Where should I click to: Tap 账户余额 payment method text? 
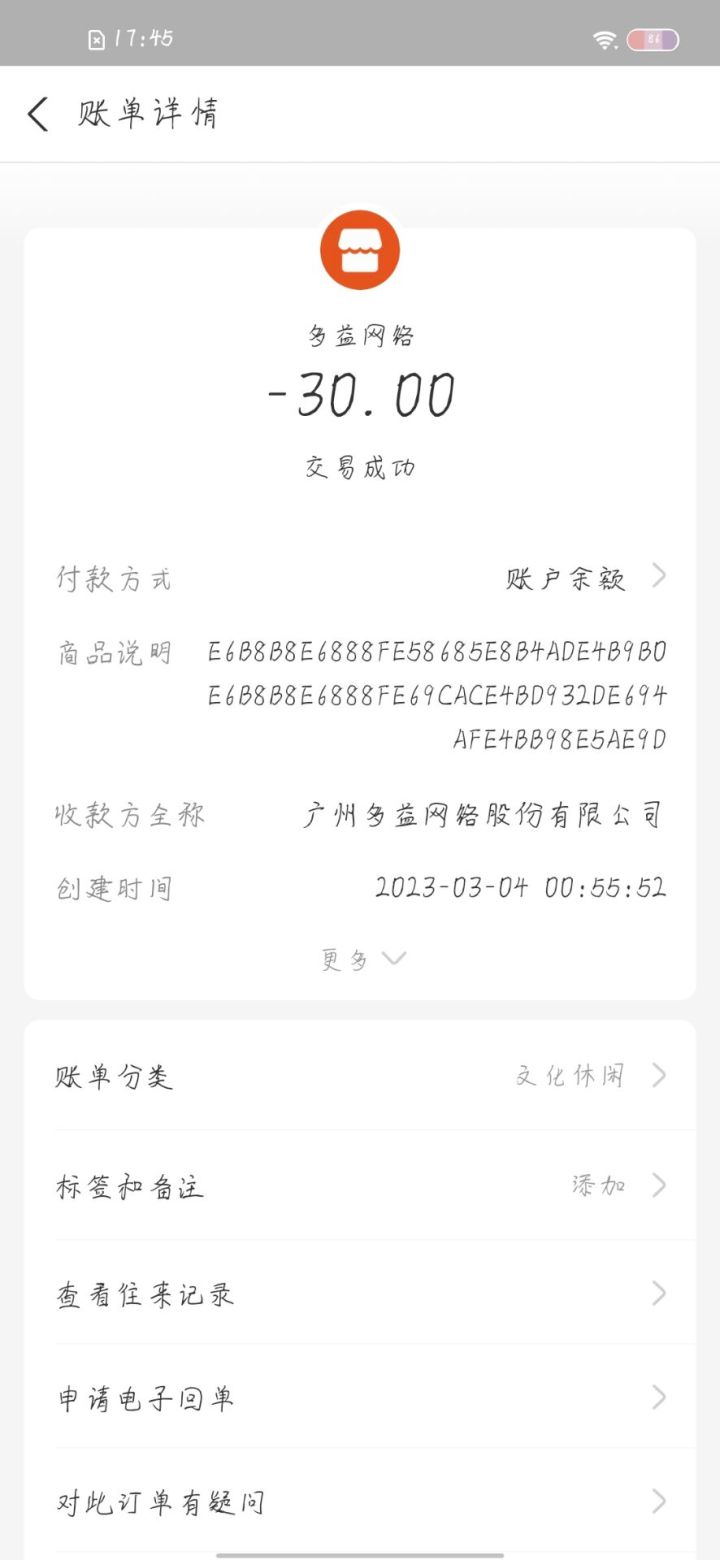click(x=565, y=576)
